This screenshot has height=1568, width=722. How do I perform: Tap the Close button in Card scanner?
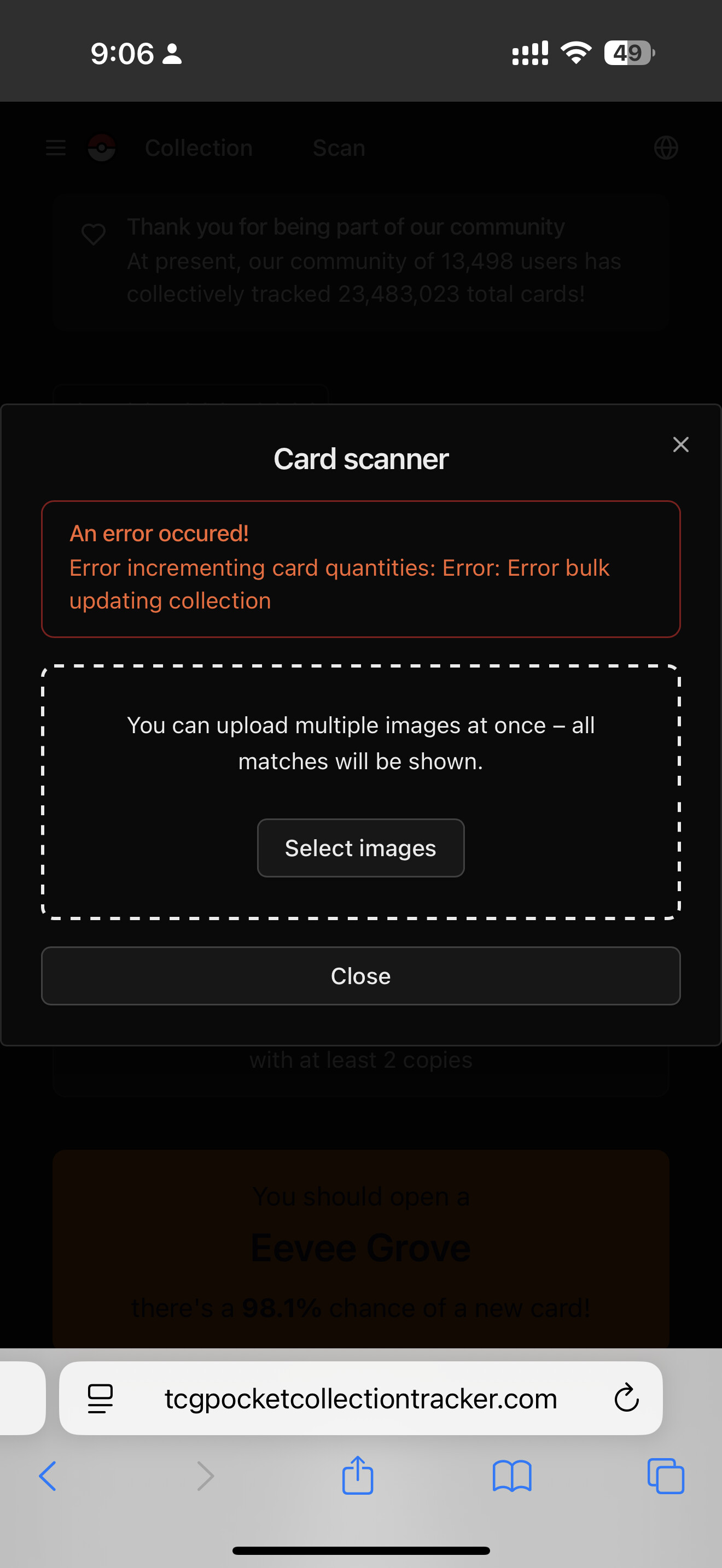tap(360, 976)
